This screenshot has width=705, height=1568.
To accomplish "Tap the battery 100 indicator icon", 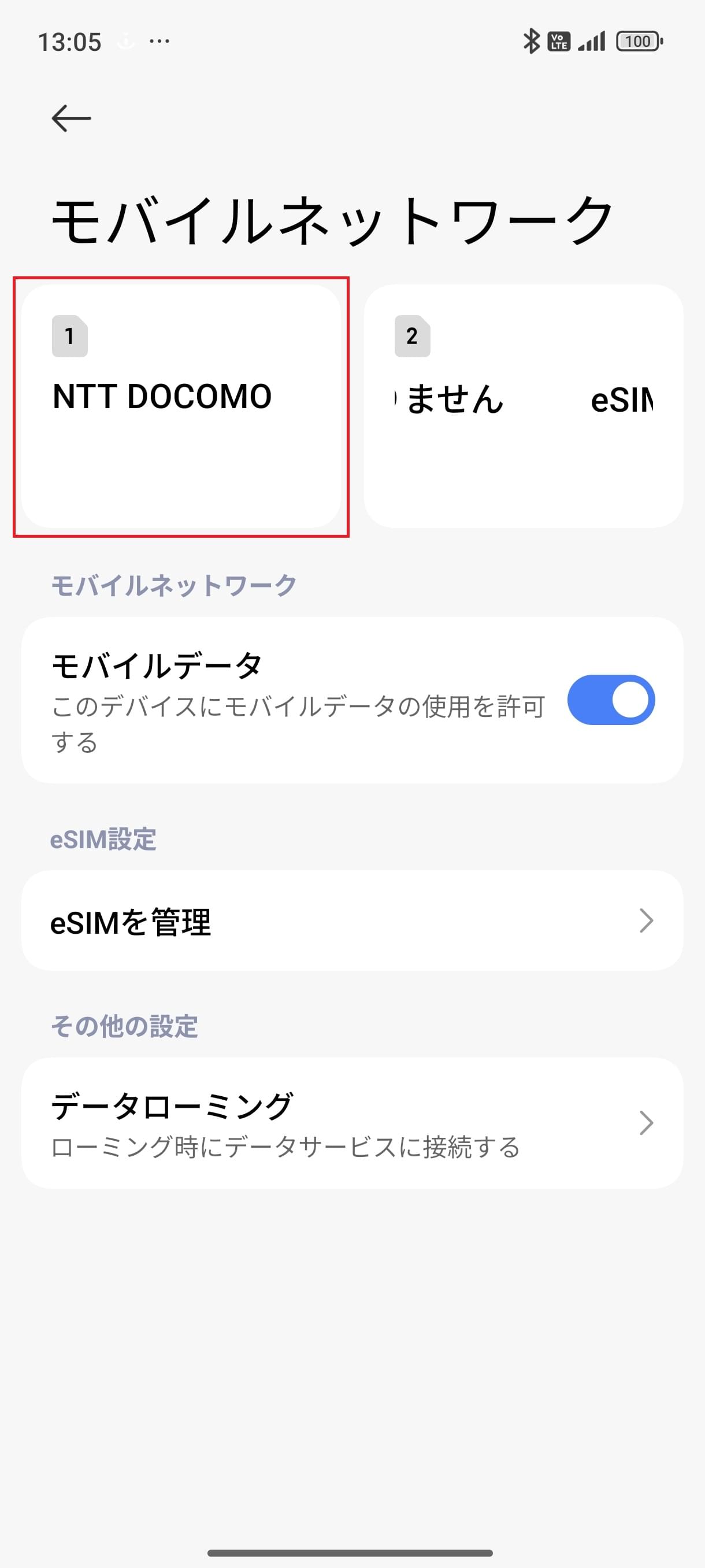I will tap(637, 40).
